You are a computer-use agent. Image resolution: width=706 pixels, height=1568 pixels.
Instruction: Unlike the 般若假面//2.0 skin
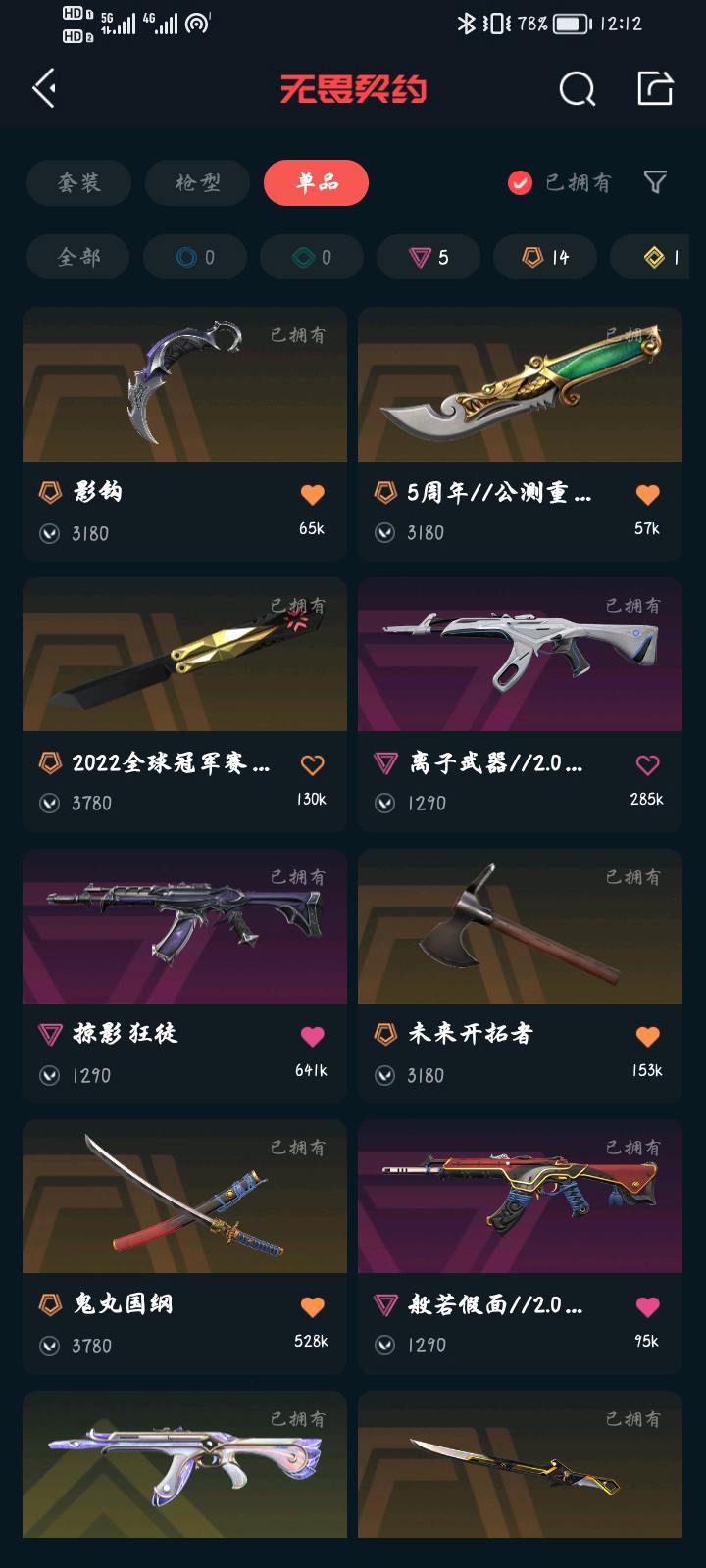coord(647,1307)
